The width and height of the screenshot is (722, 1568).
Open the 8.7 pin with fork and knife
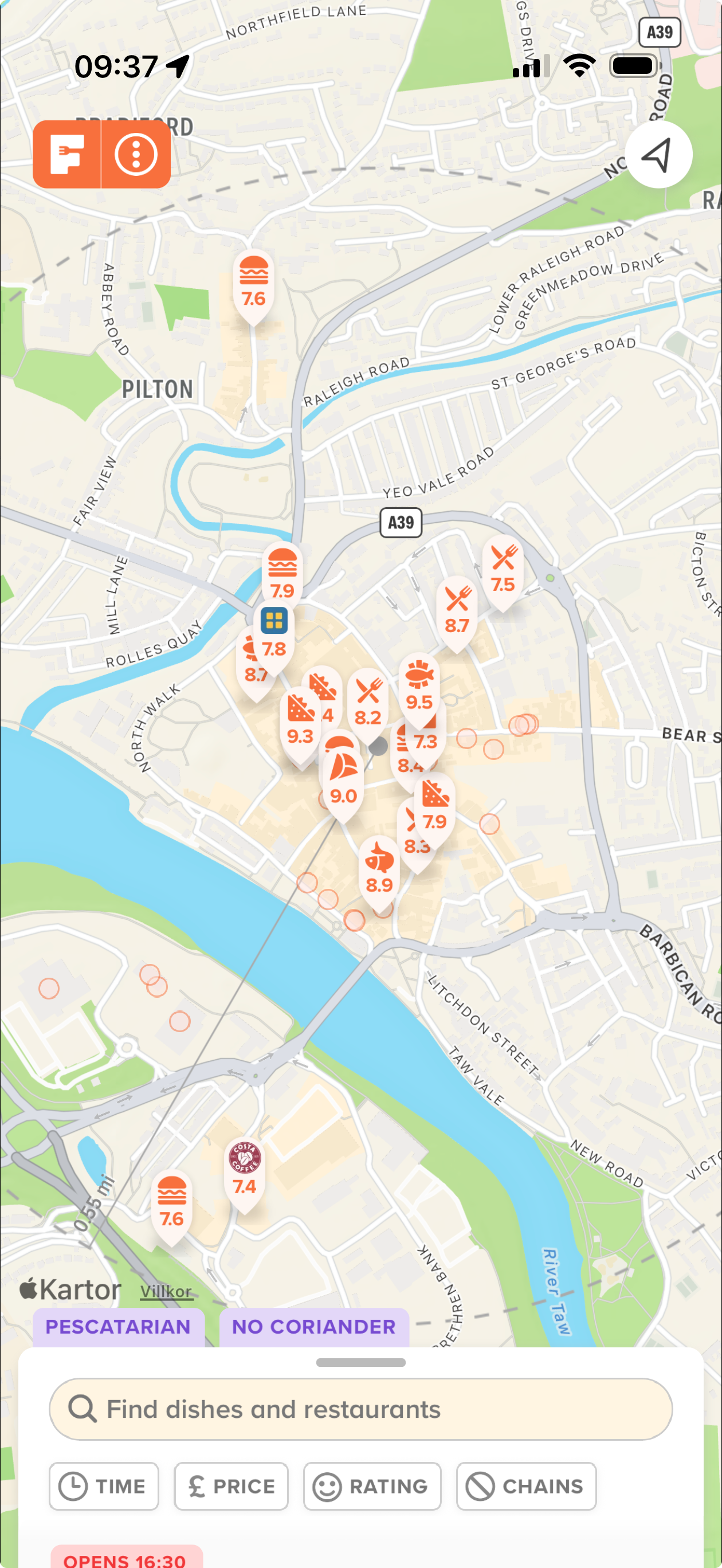click(457, 610)
